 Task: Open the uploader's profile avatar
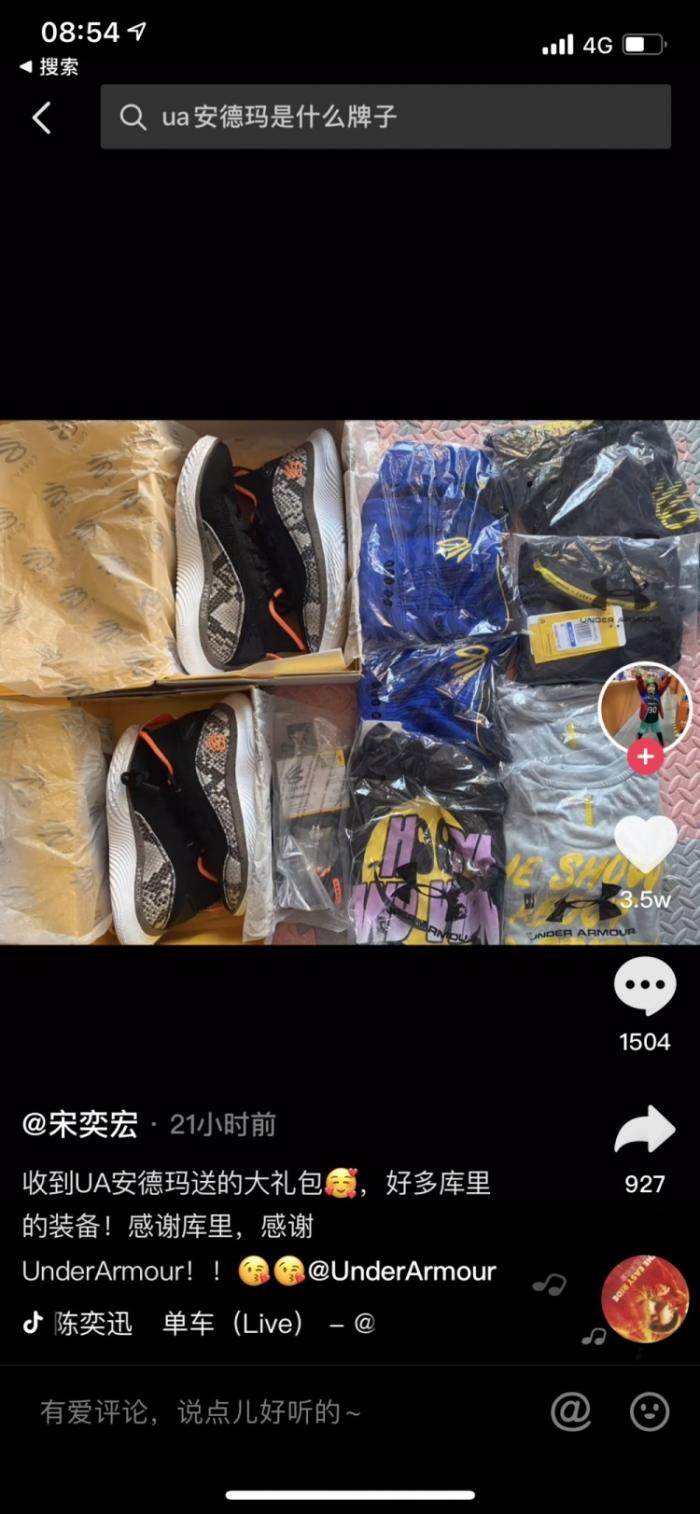(644, 707)
